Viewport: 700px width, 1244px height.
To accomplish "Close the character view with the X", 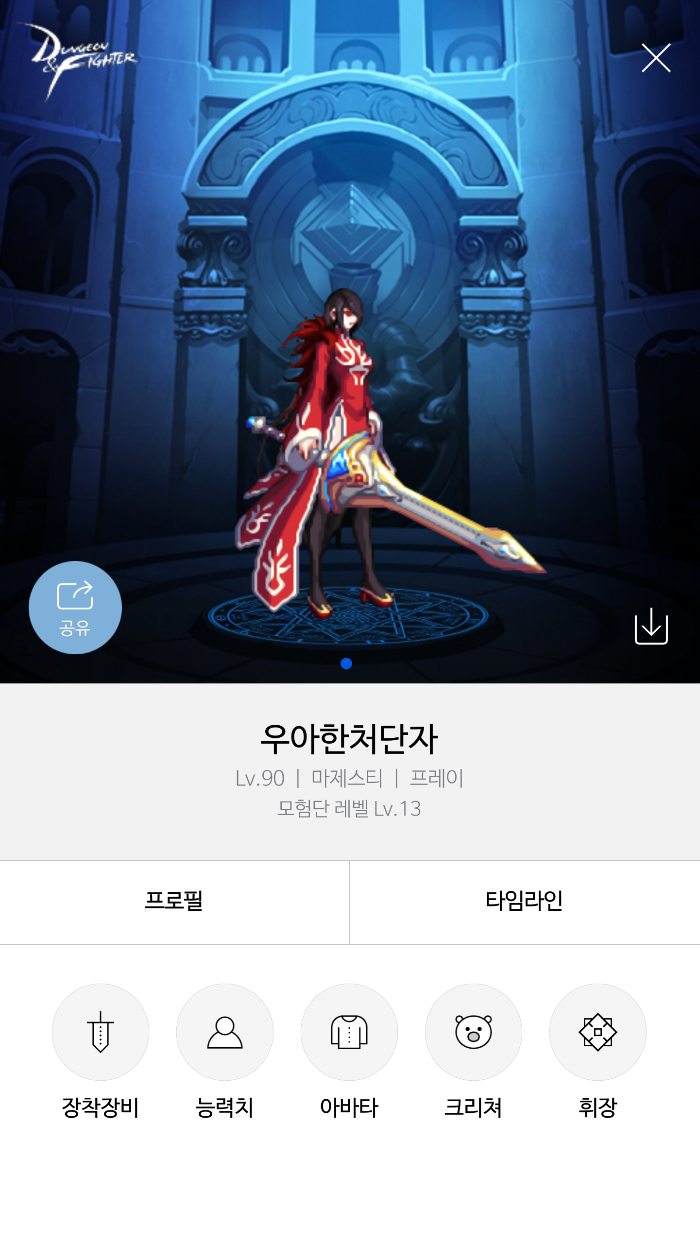I will 656,58.
